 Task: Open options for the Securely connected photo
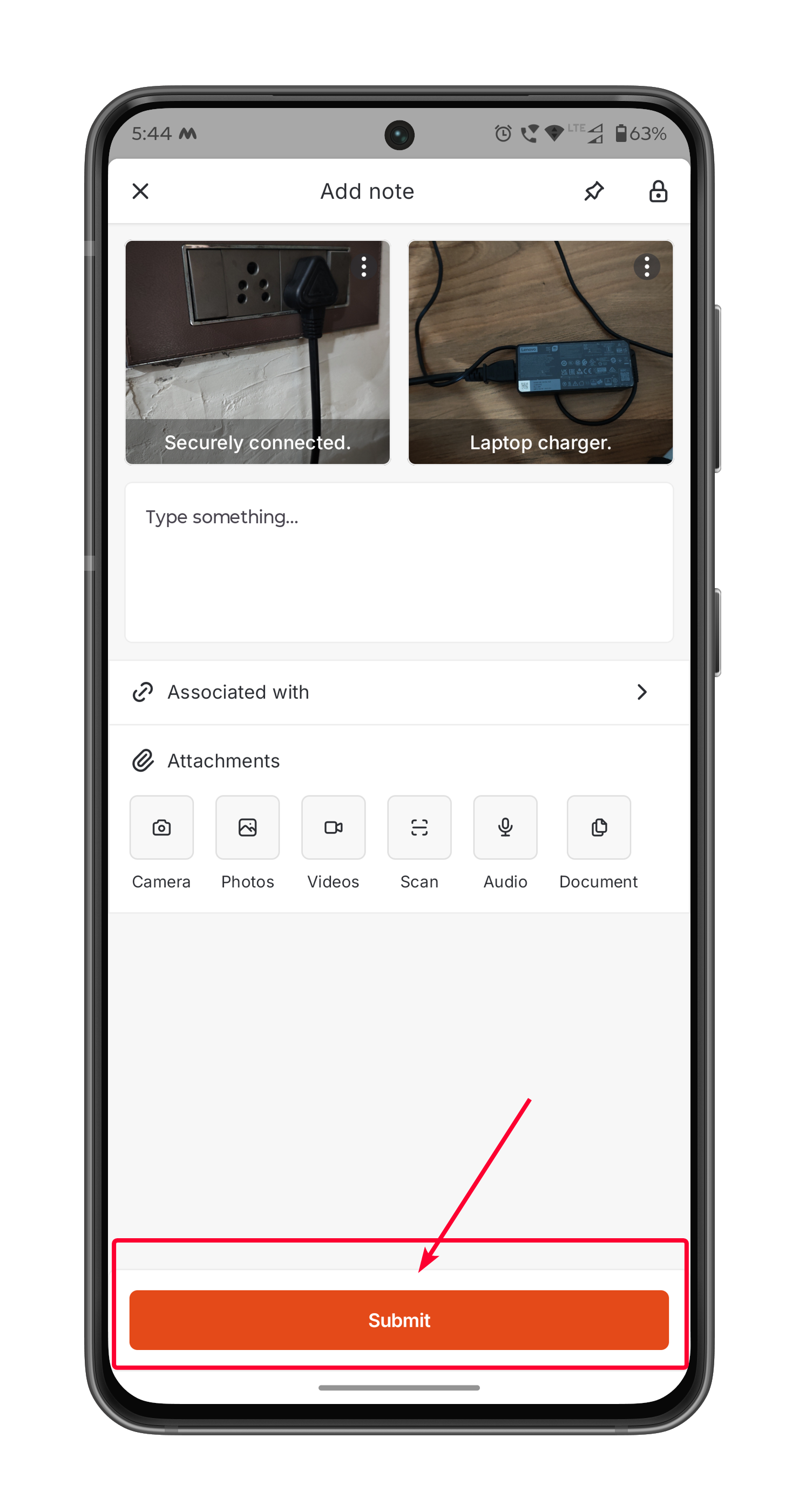[x=364, y=267]
